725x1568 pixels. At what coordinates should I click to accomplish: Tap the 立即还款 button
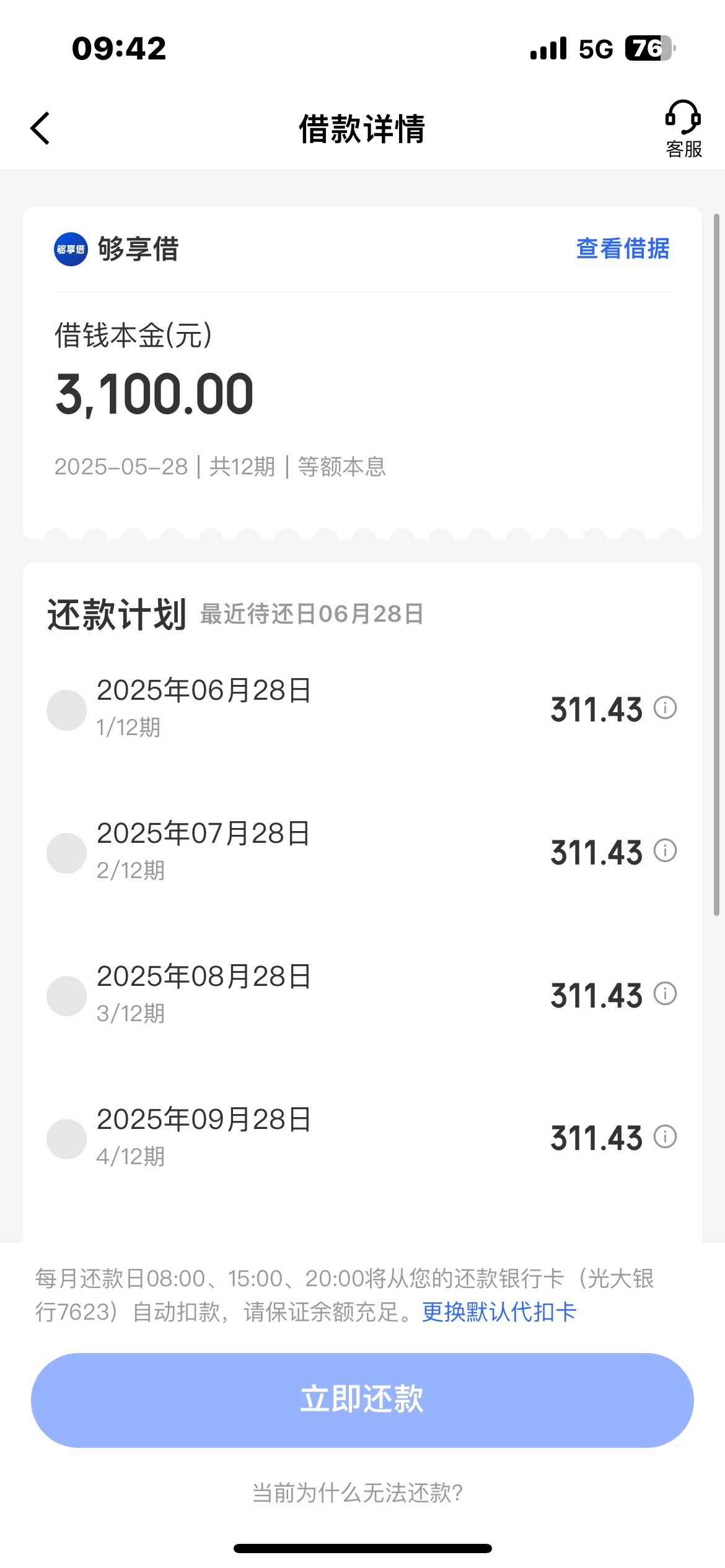362,1400
